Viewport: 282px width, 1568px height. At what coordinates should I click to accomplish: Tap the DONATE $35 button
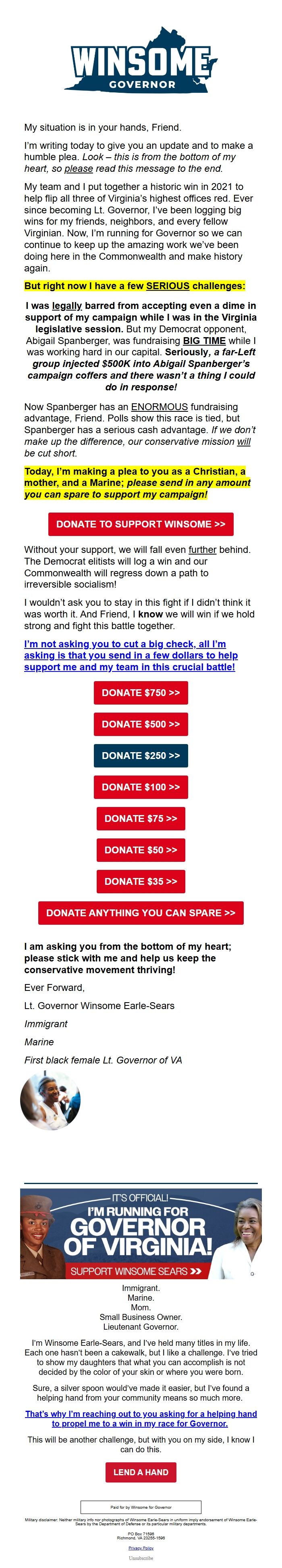click(x=140, y=881)
